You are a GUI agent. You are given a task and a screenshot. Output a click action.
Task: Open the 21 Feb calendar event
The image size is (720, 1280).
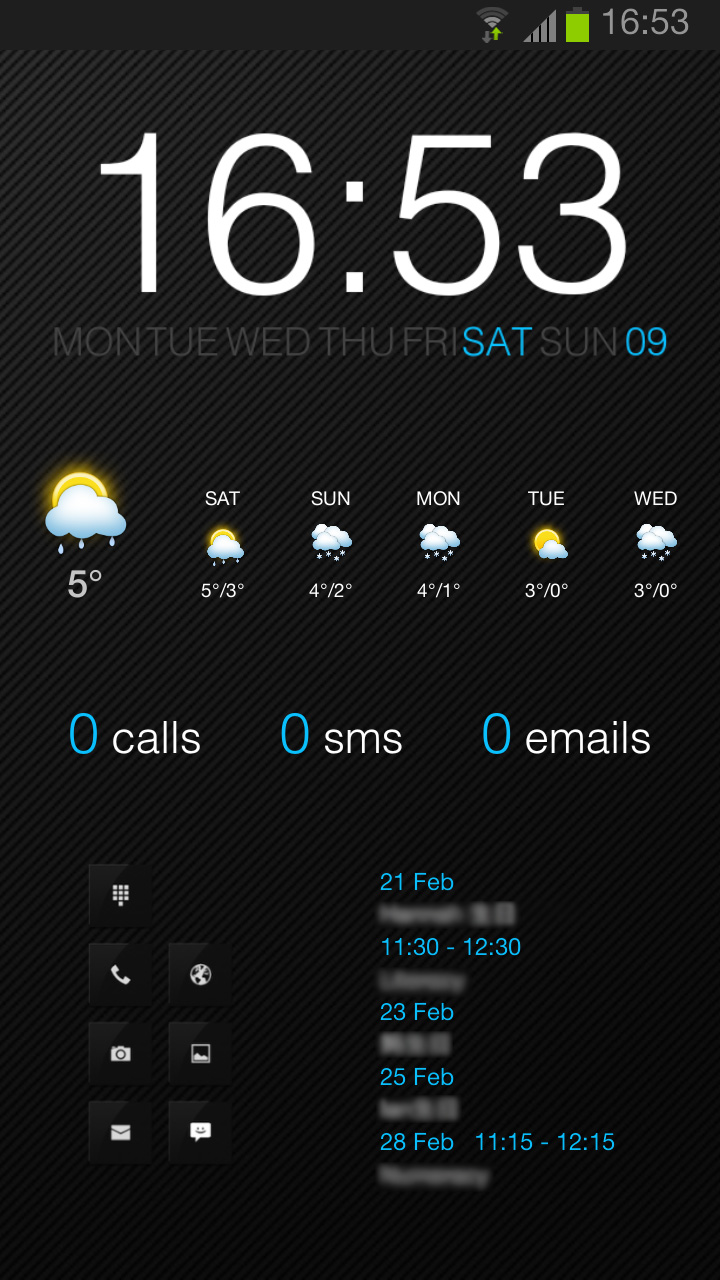pyautogui.click(x=417, y=882)
